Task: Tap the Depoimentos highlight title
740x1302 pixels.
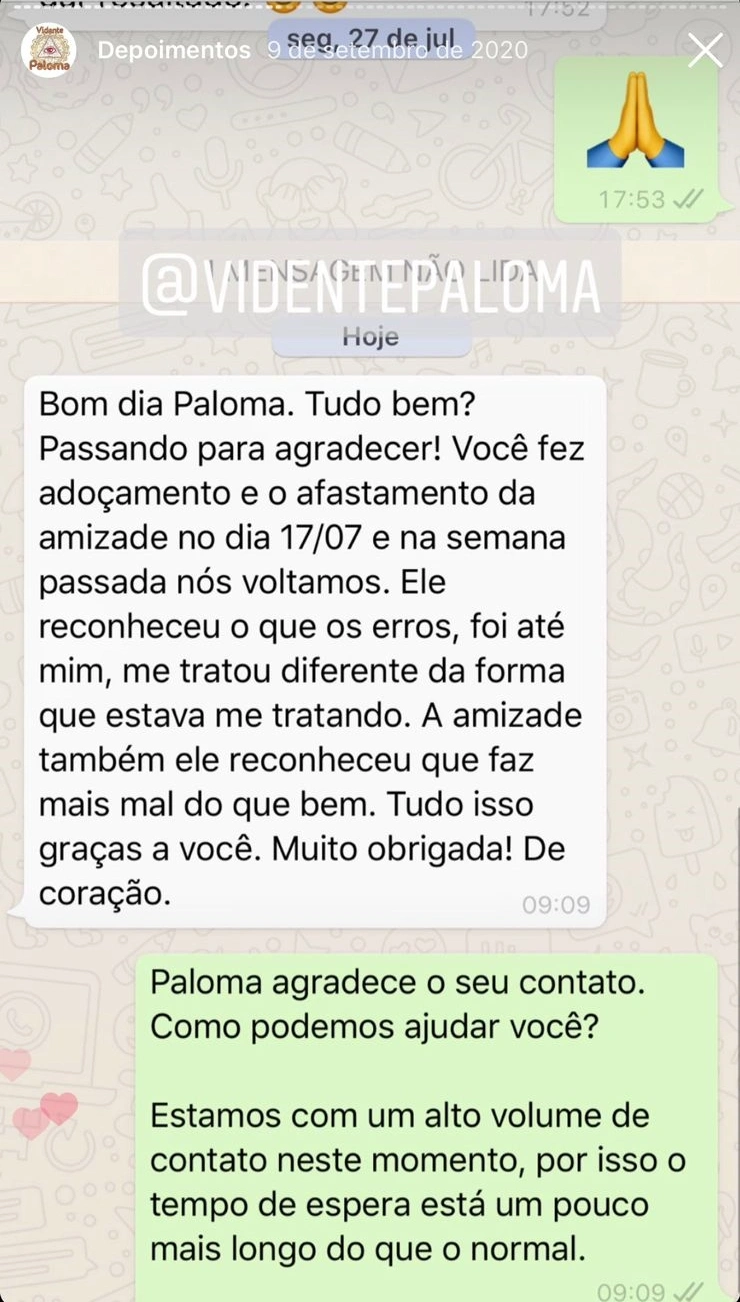Action: (x=174, y=50)
